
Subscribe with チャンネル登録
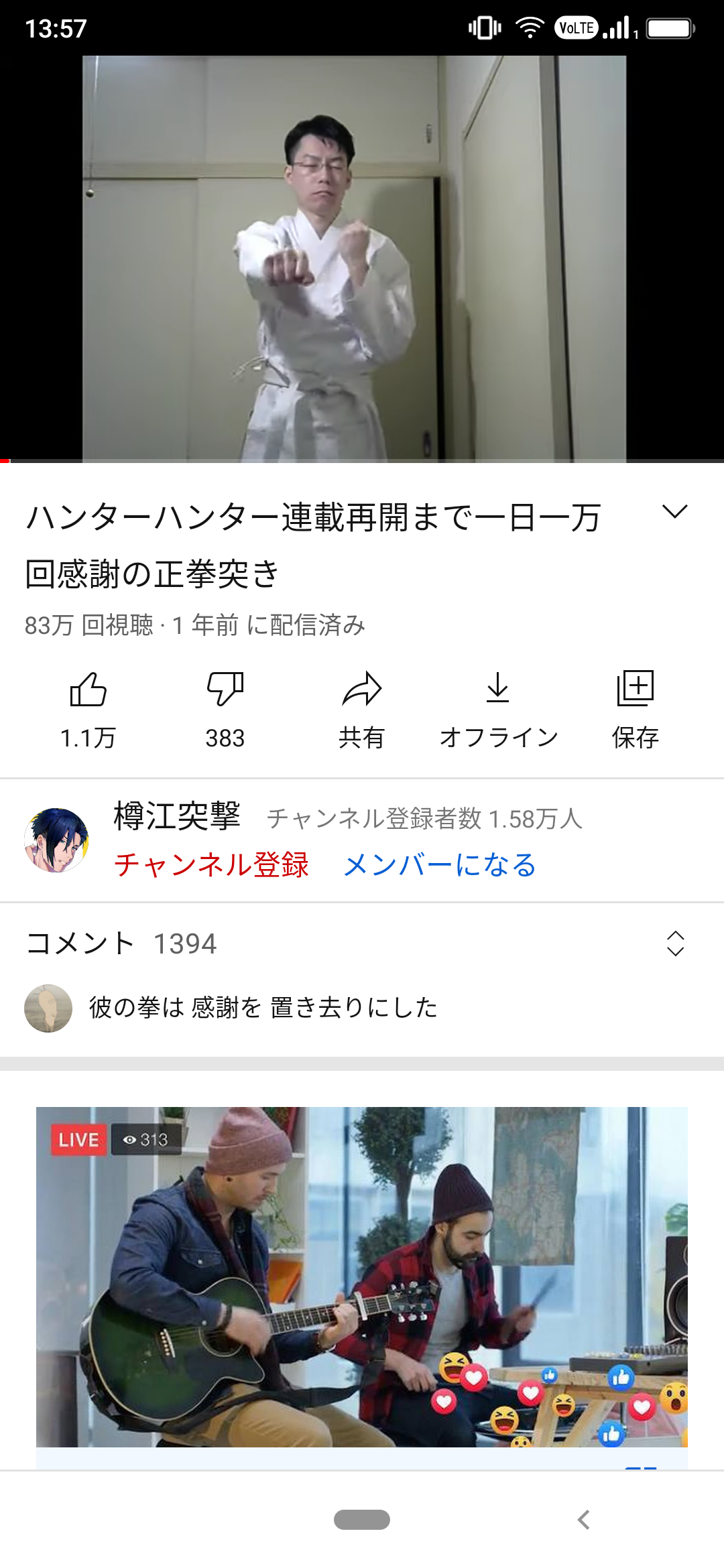point(211,864)
